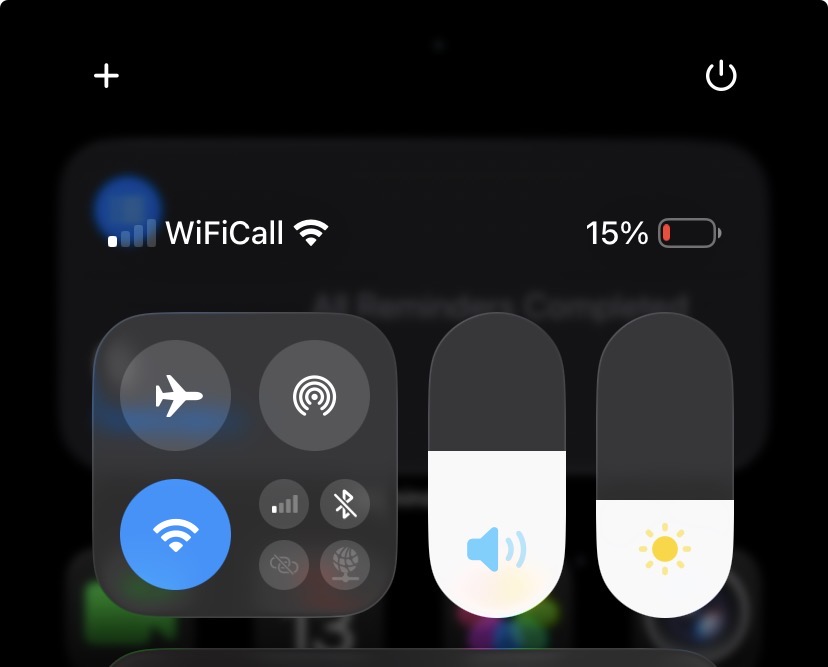The width and height of the screenshot is (828, 667).
Task: Tap the Personal Hotspot button
Action: click(x=284, y=566)
